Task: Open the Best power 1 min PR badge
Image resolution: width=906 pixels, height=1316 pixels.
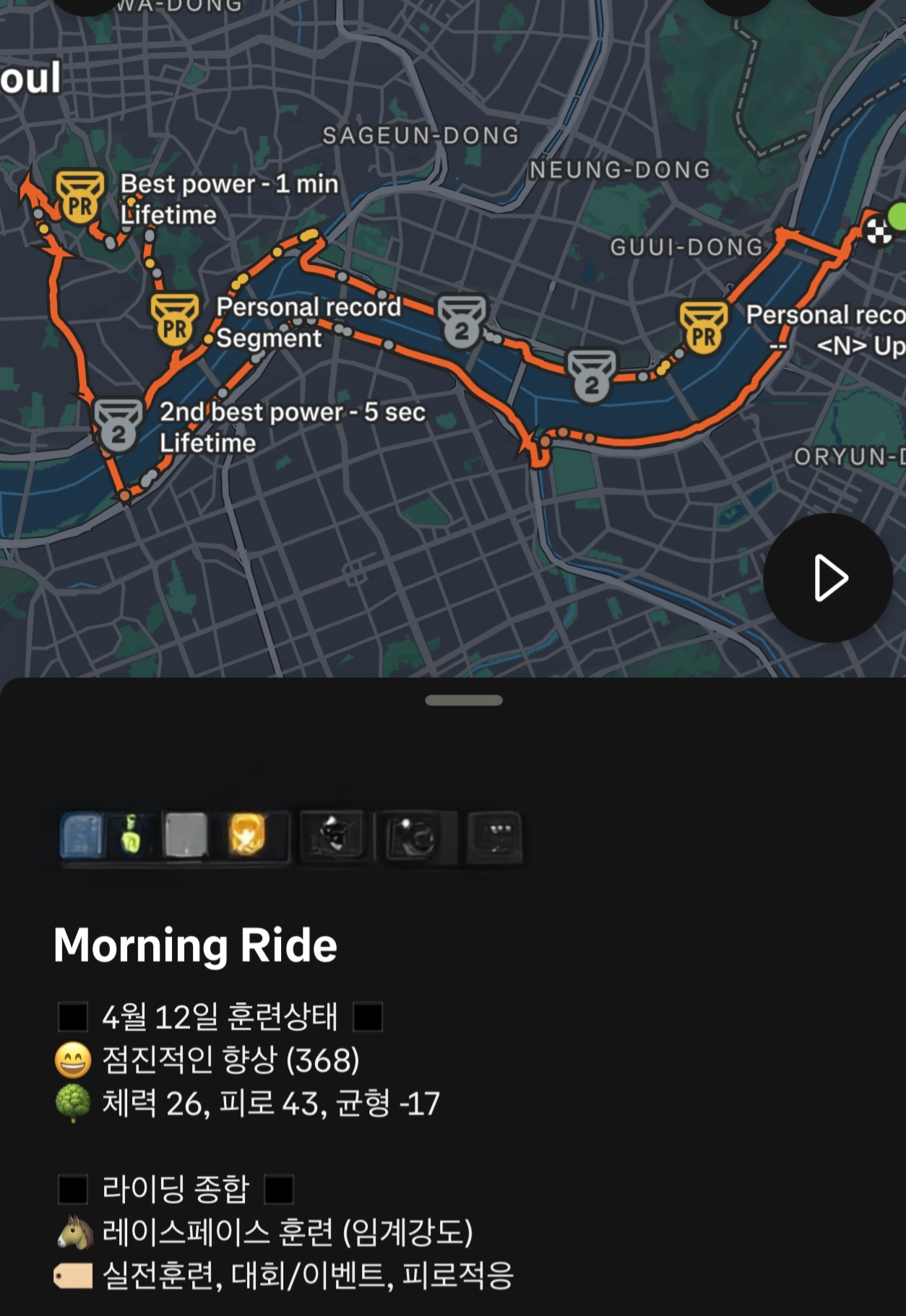Action: (x=79, y=197)
